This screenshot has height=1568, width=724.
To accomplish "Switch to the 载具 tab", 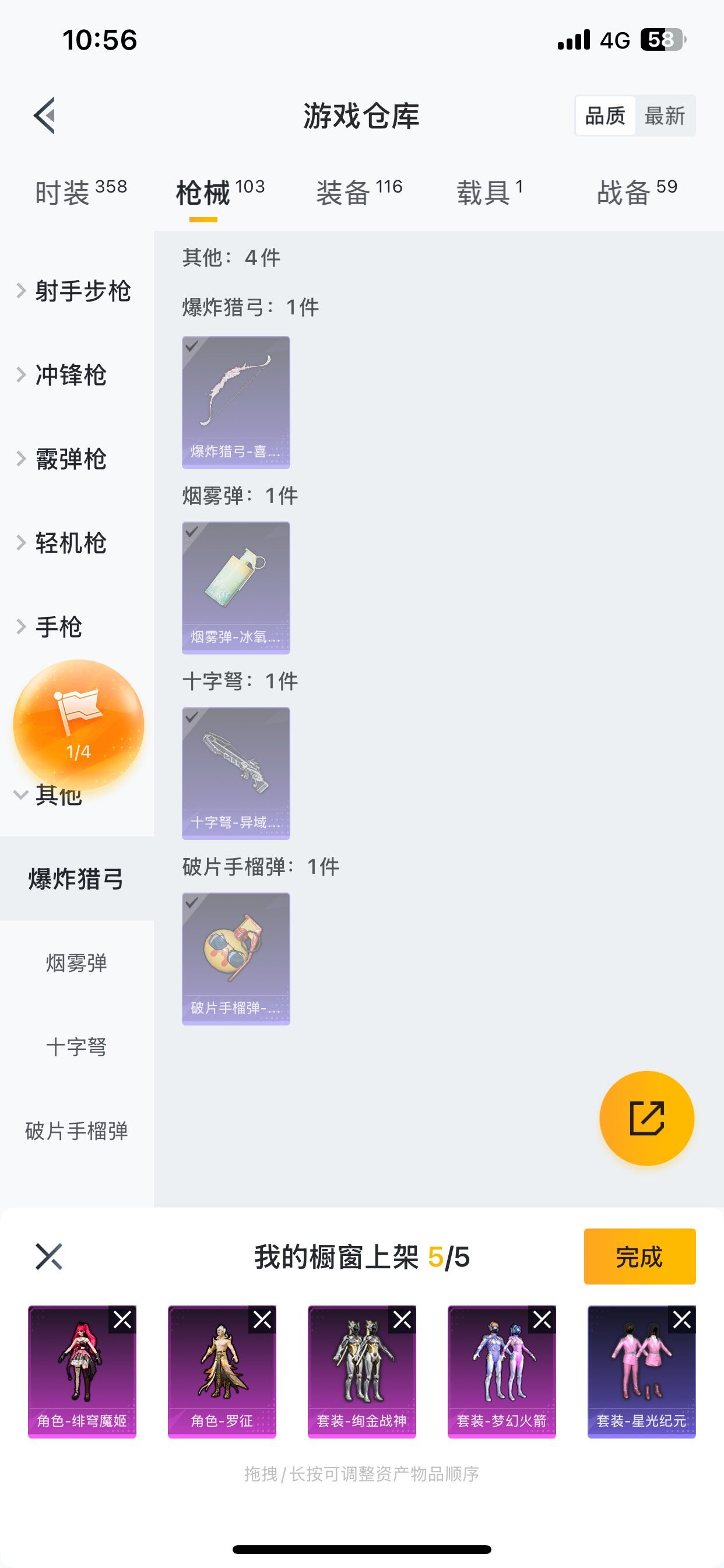I will [490, 192].
